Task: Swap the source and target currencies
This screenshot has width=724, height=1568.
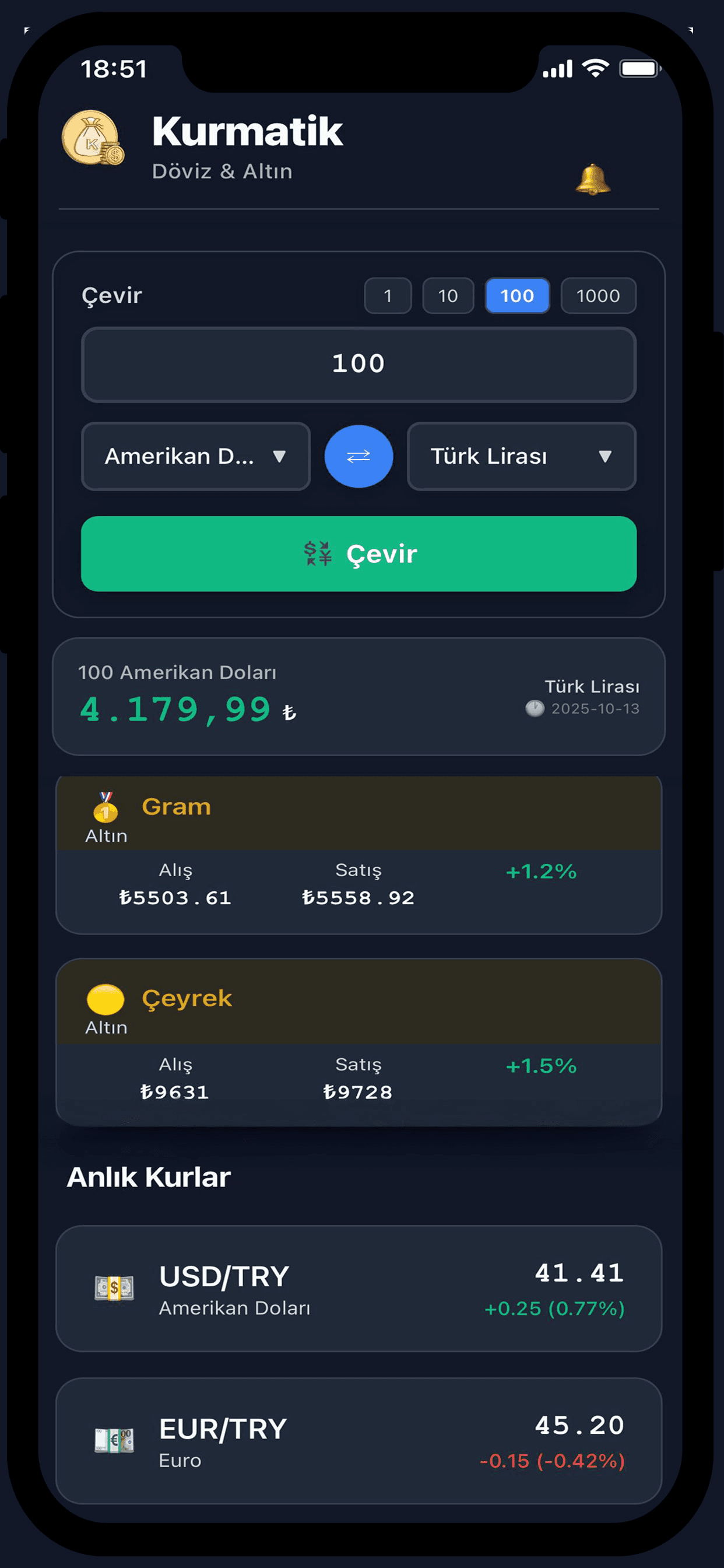Action: [x=359, y=456]
